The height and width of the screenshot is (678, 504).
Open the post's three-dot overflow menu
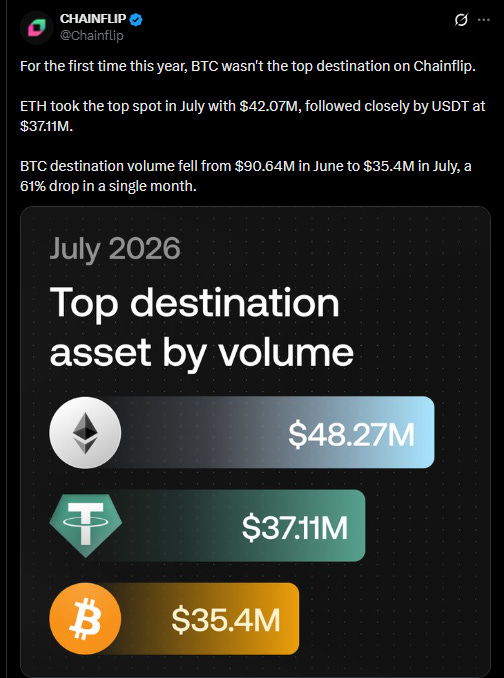click(484, 20)
